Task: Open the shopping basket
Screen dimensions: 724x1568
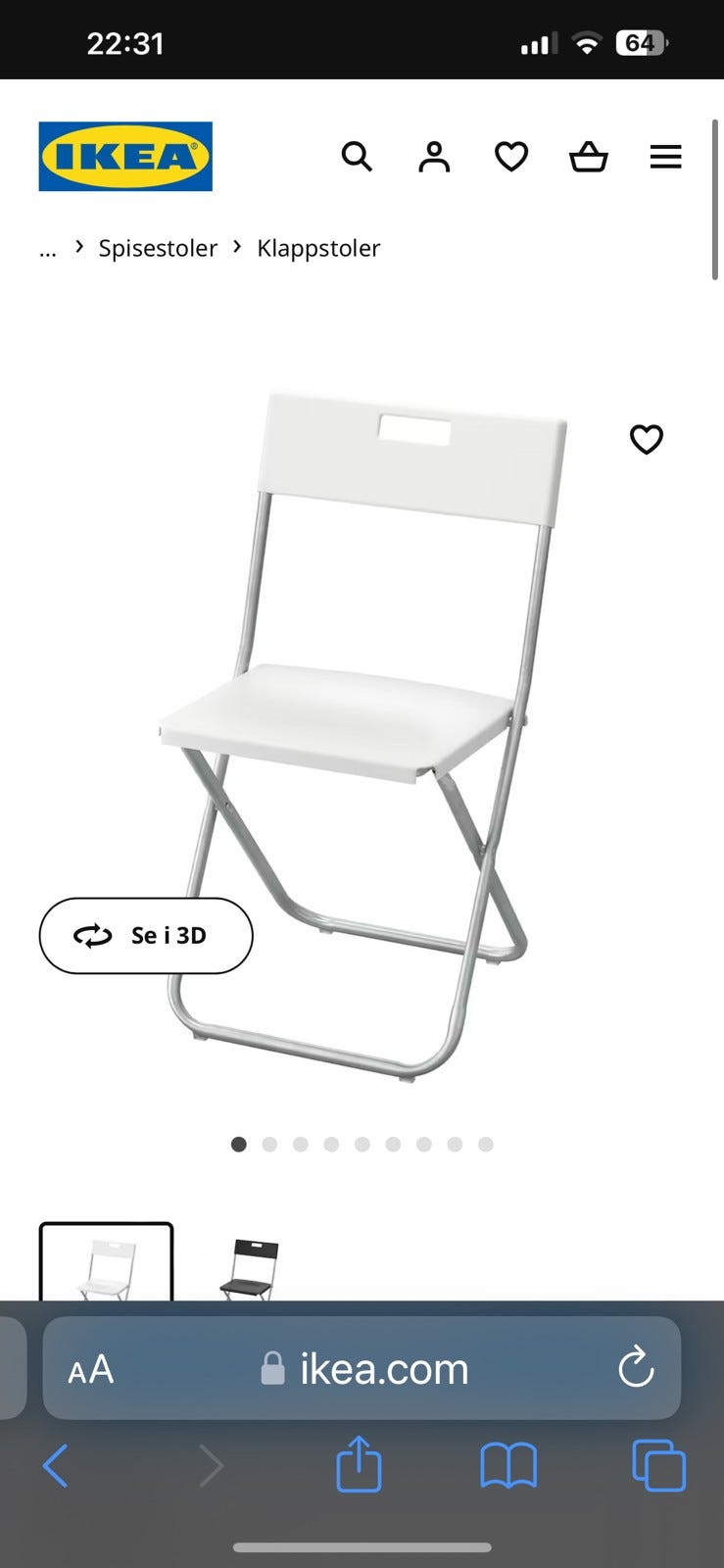Action: pos(589,157)
